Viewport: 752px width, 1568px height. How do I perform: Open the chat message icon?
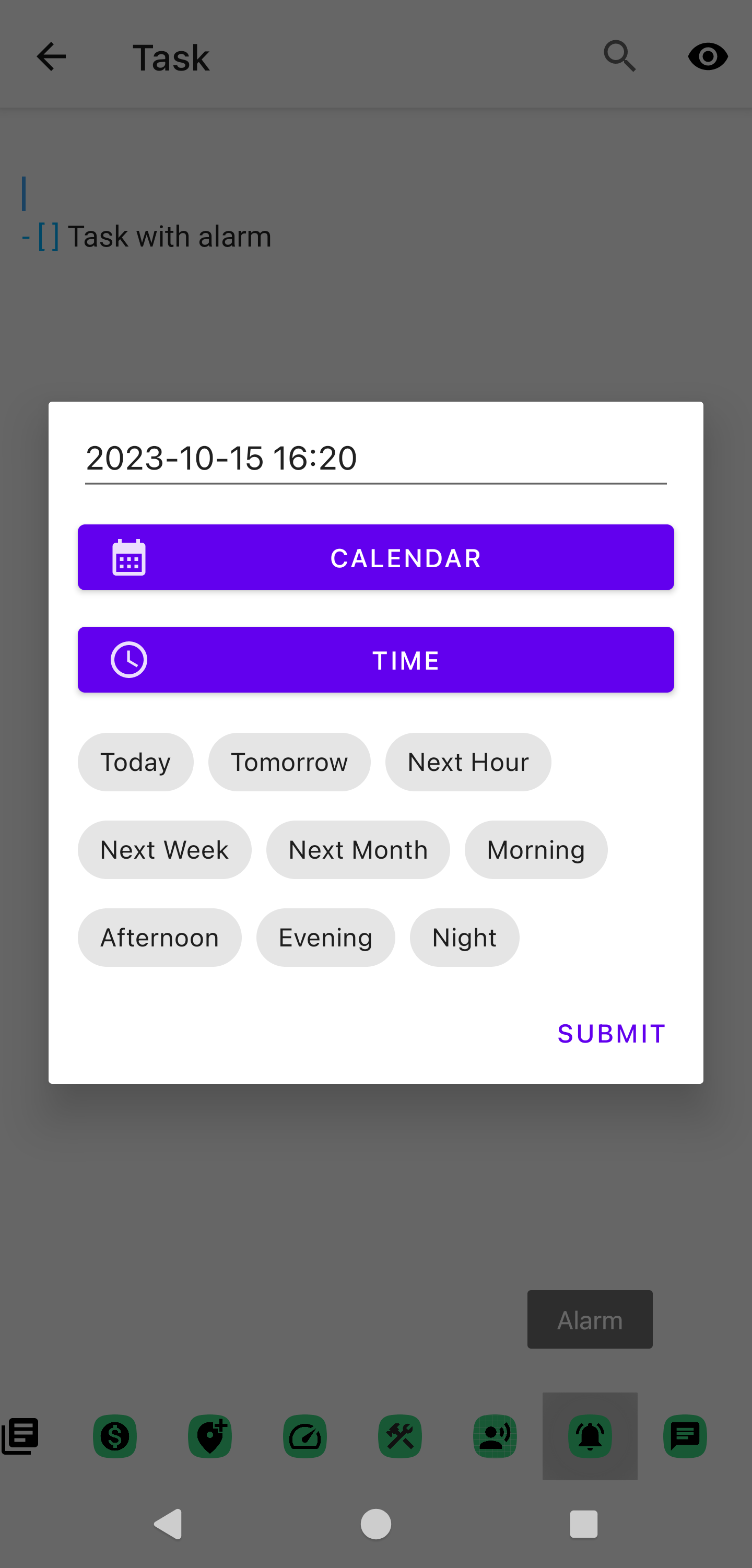click(685, 1436)
